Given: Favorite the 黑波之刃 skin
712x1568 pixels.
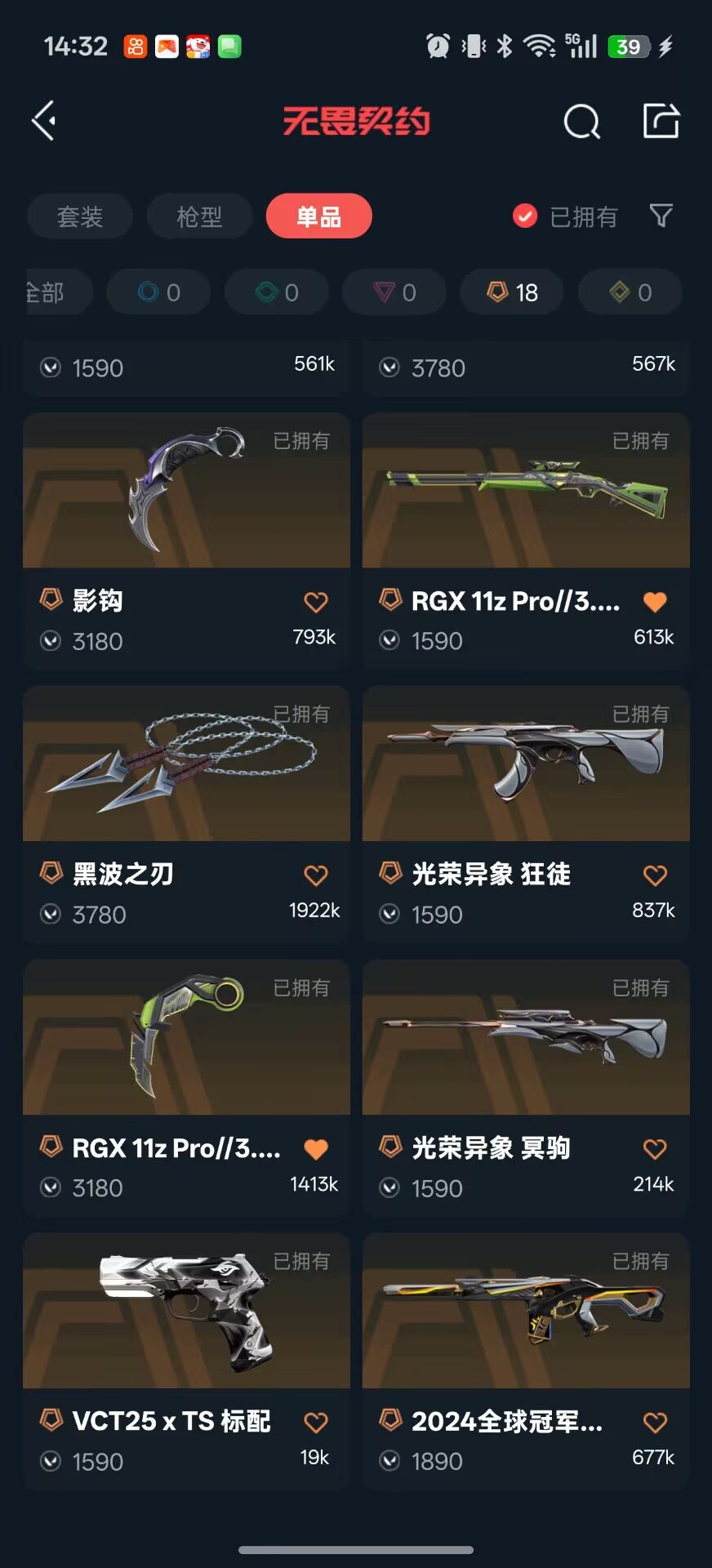Looking at the screenshot, I should (x=316, y=875).
